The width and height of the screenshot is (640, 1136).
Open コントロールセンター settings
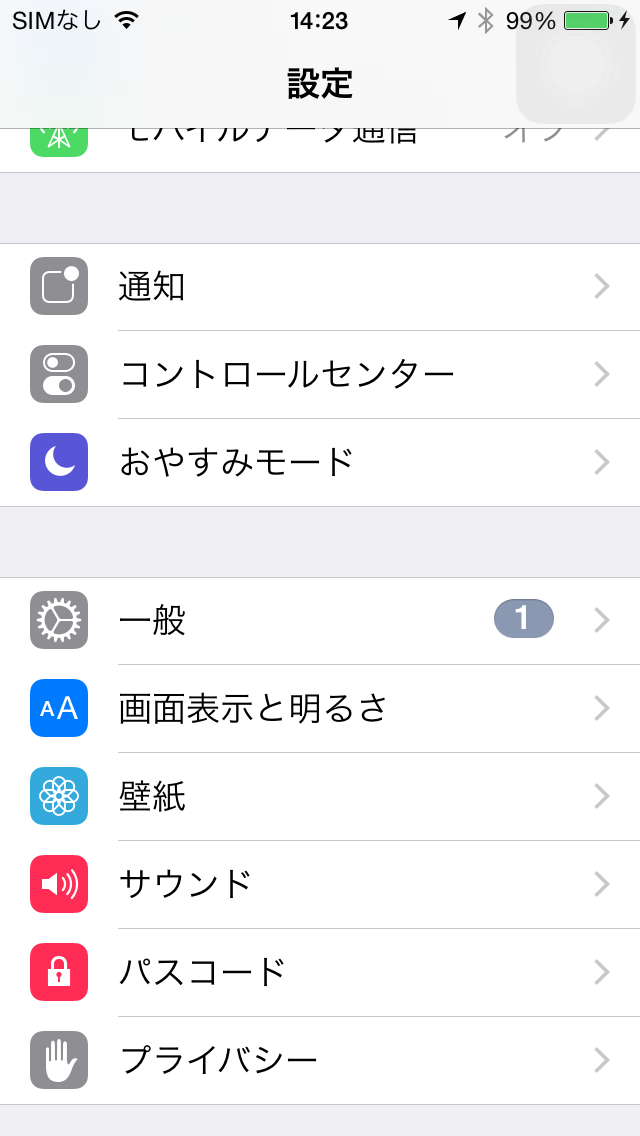(x=320, y=375)
